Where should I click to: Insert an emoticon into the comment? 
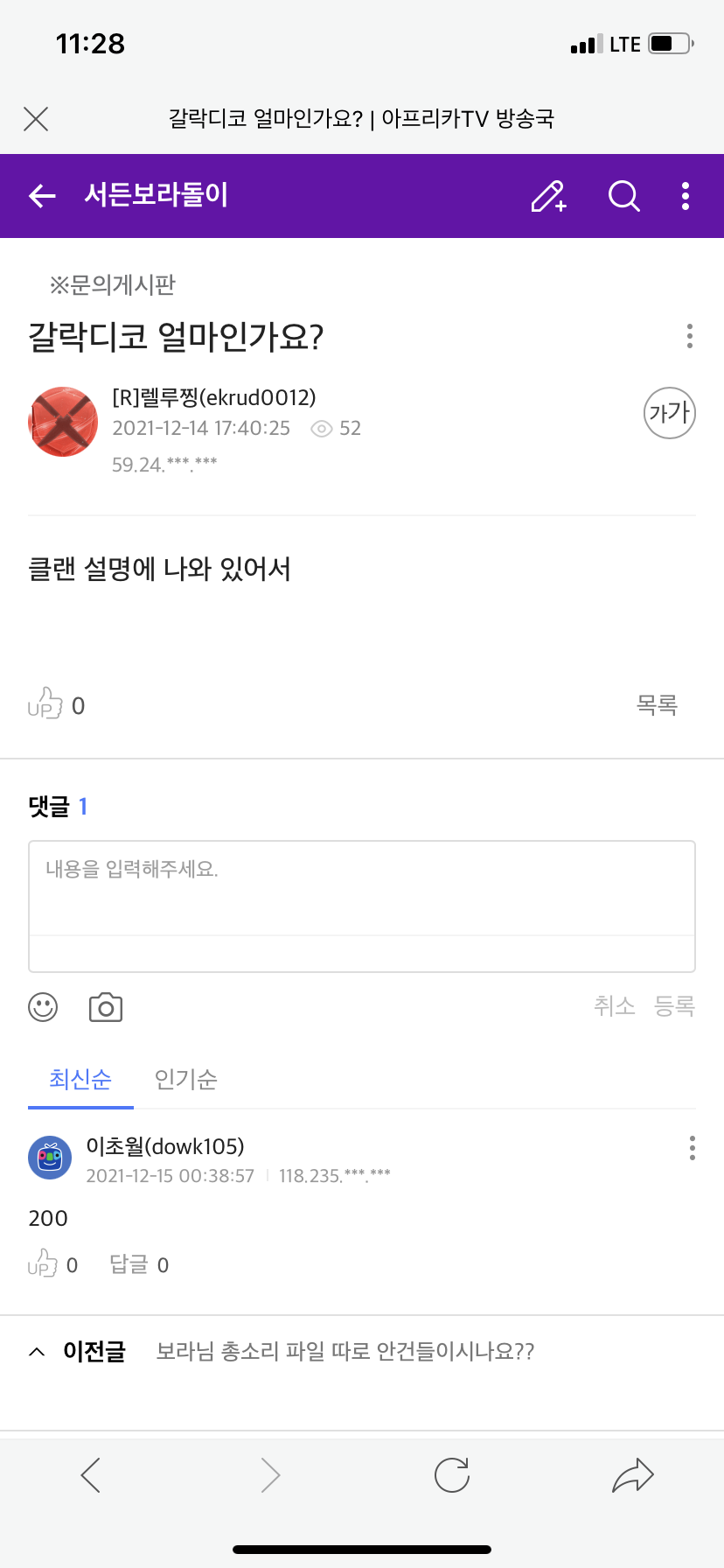tap(43, 1007)
